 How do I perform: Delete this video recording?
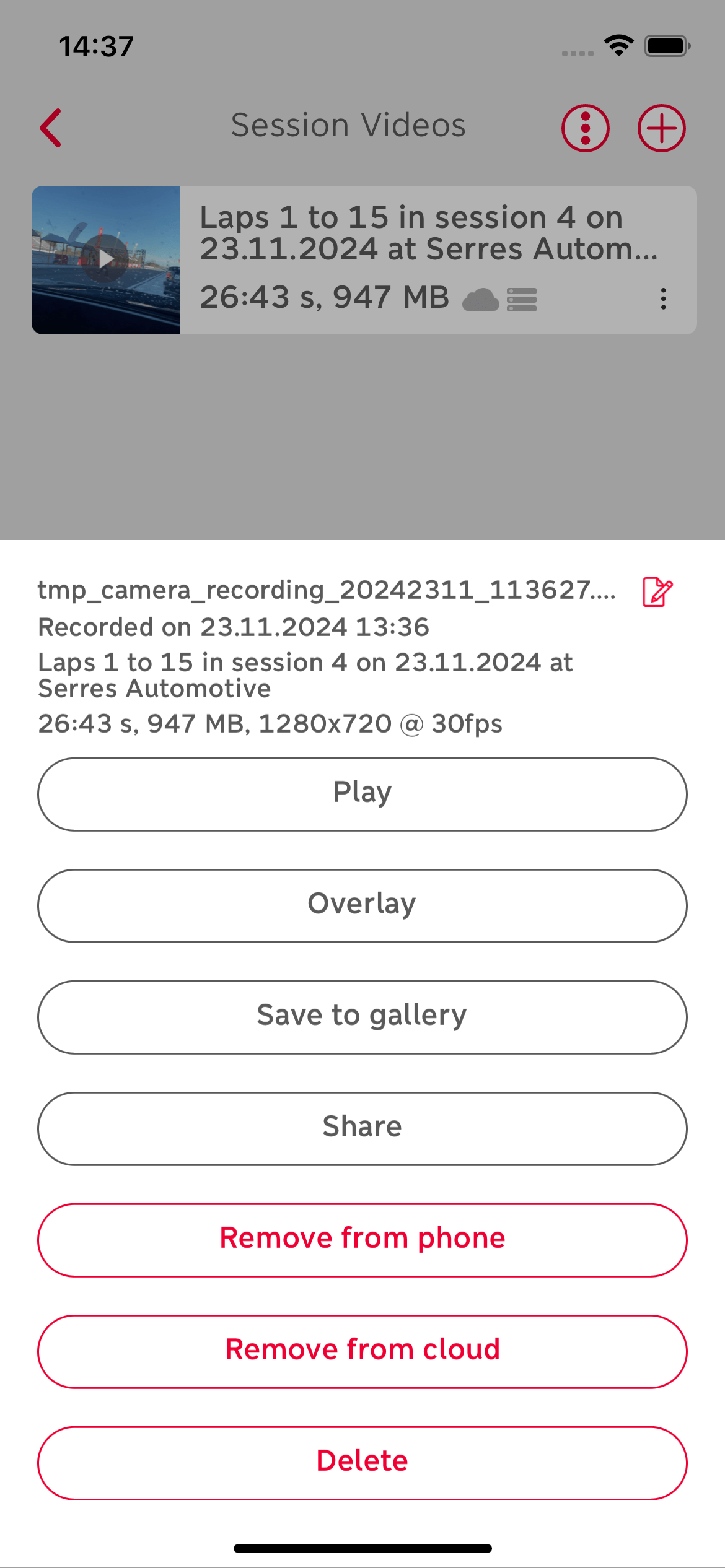[362, 1463]
